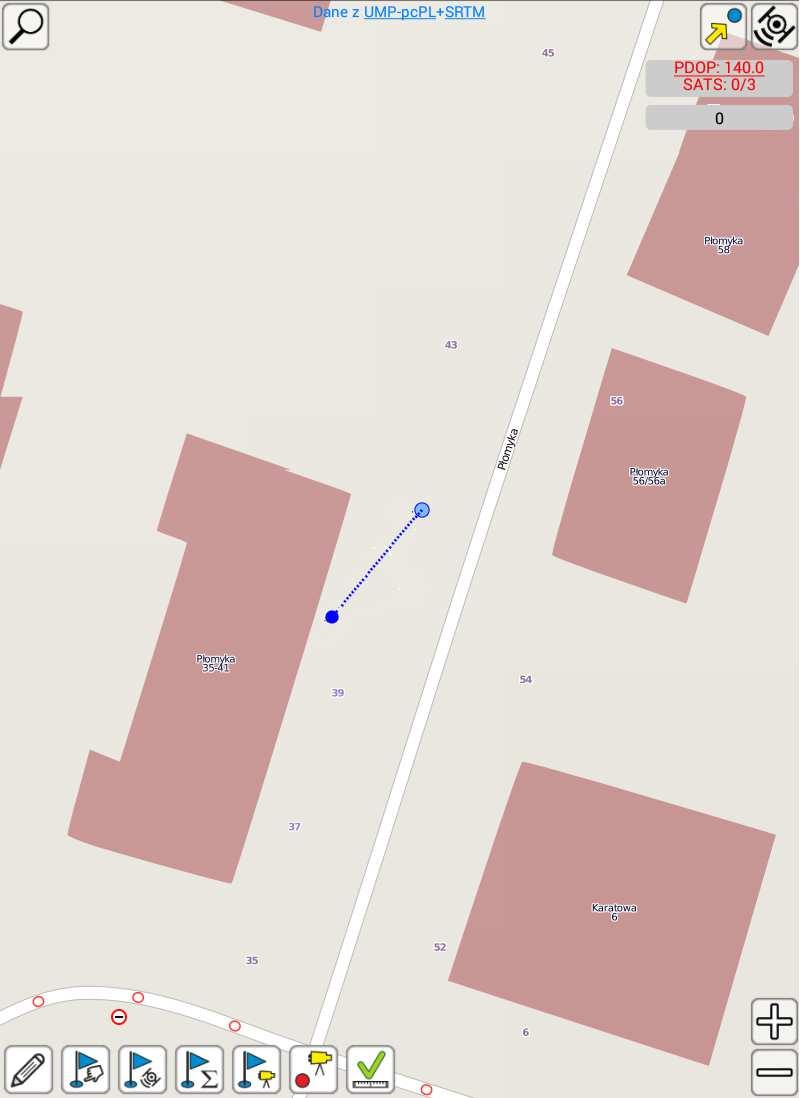This screenshot has height=1098, width=800.
Task: Open the magnifier search tool
Action: 26,26
